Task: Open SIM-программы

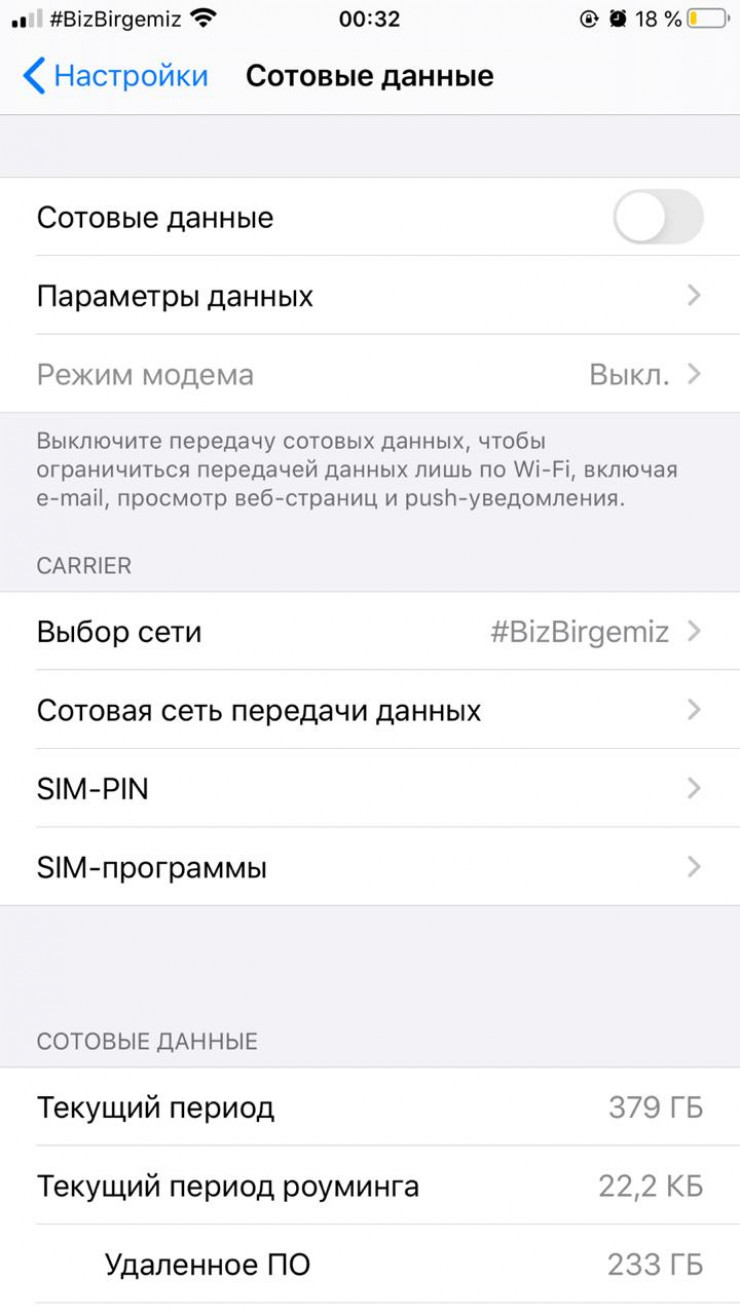Action: (369, 868)
